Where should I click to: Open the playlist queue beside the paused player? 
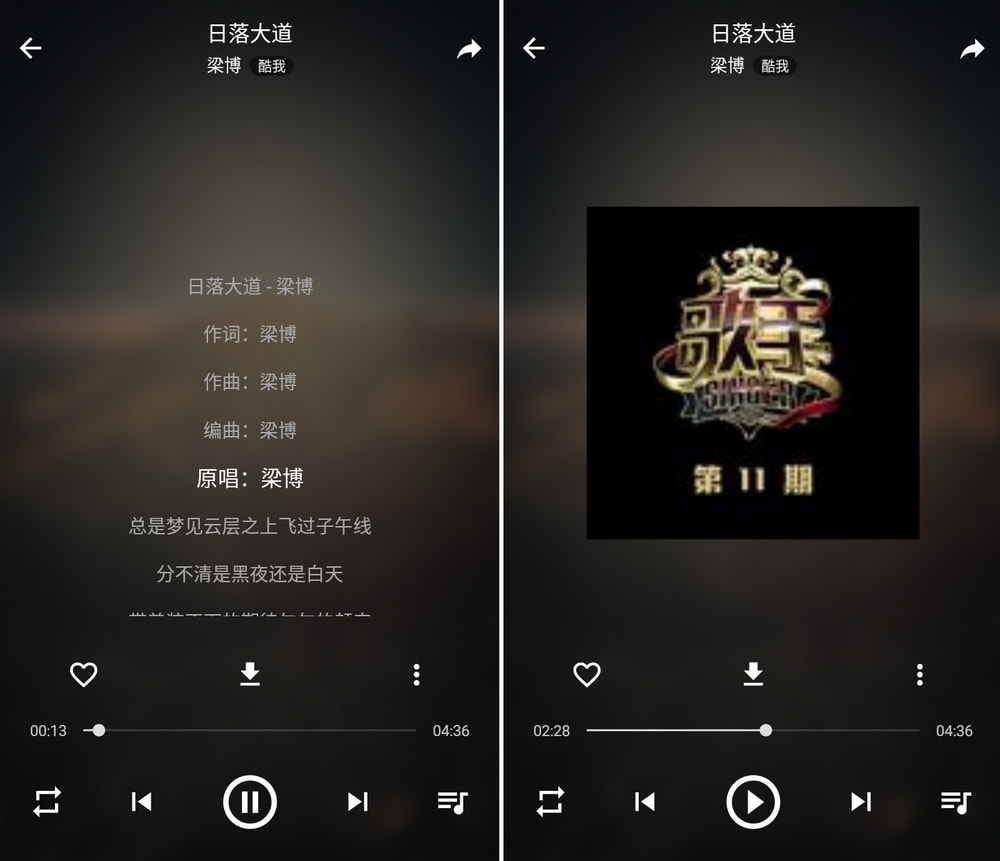[x=955, y=801]
